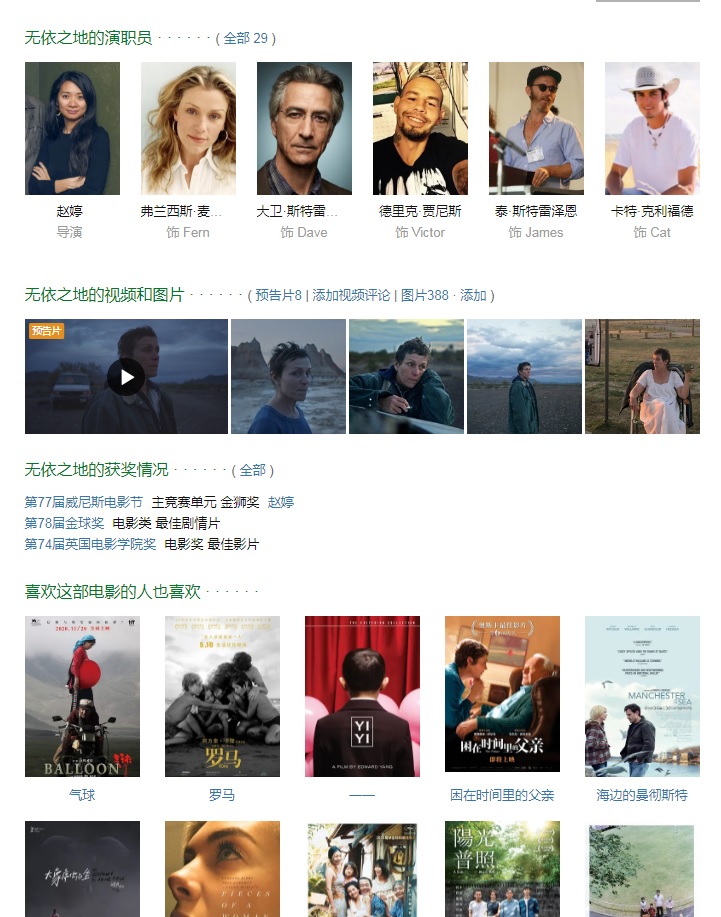Open the 一一 movie poster
721x917 pixels.
click(x=362, y=696)
